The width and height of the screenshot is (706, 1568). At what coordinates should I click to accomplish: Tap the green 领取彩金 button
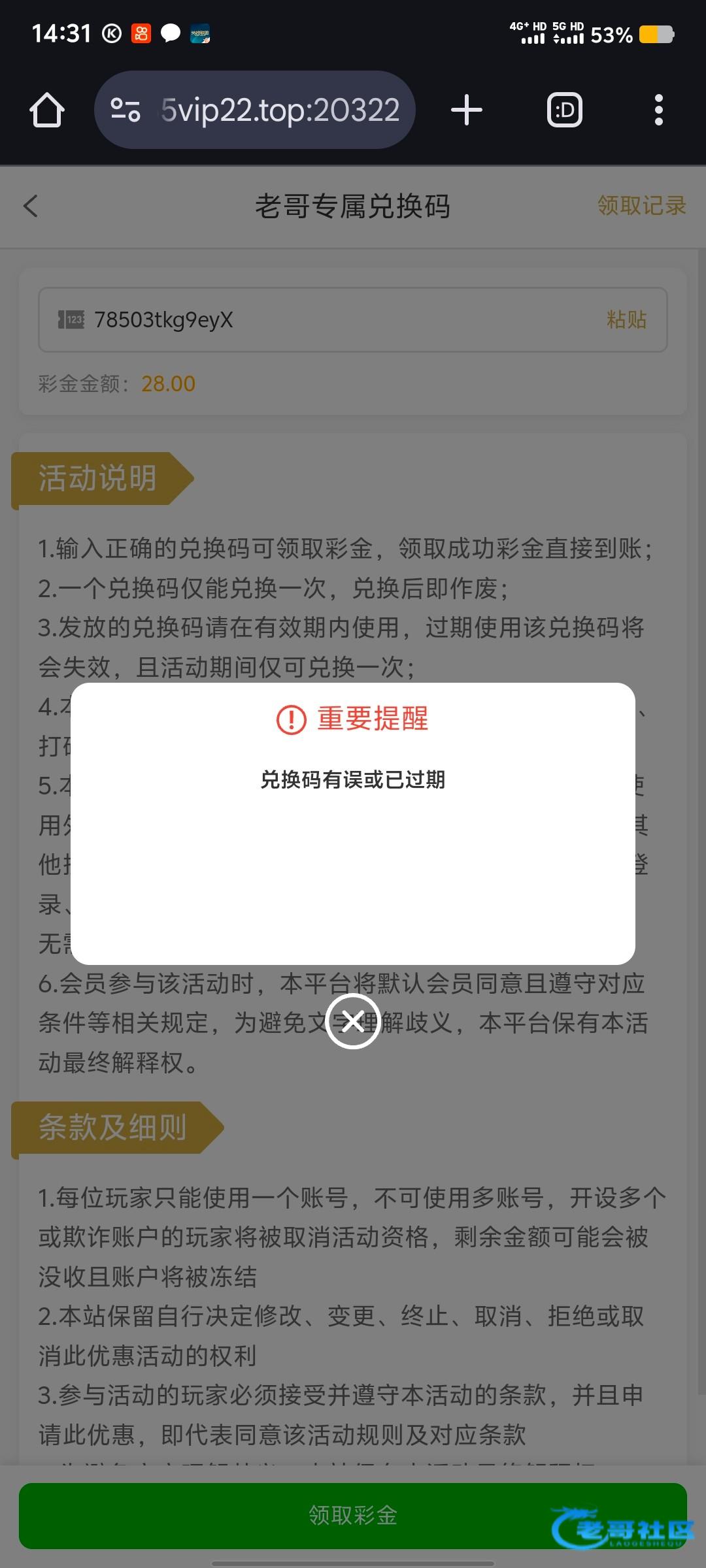(353, 1515)
